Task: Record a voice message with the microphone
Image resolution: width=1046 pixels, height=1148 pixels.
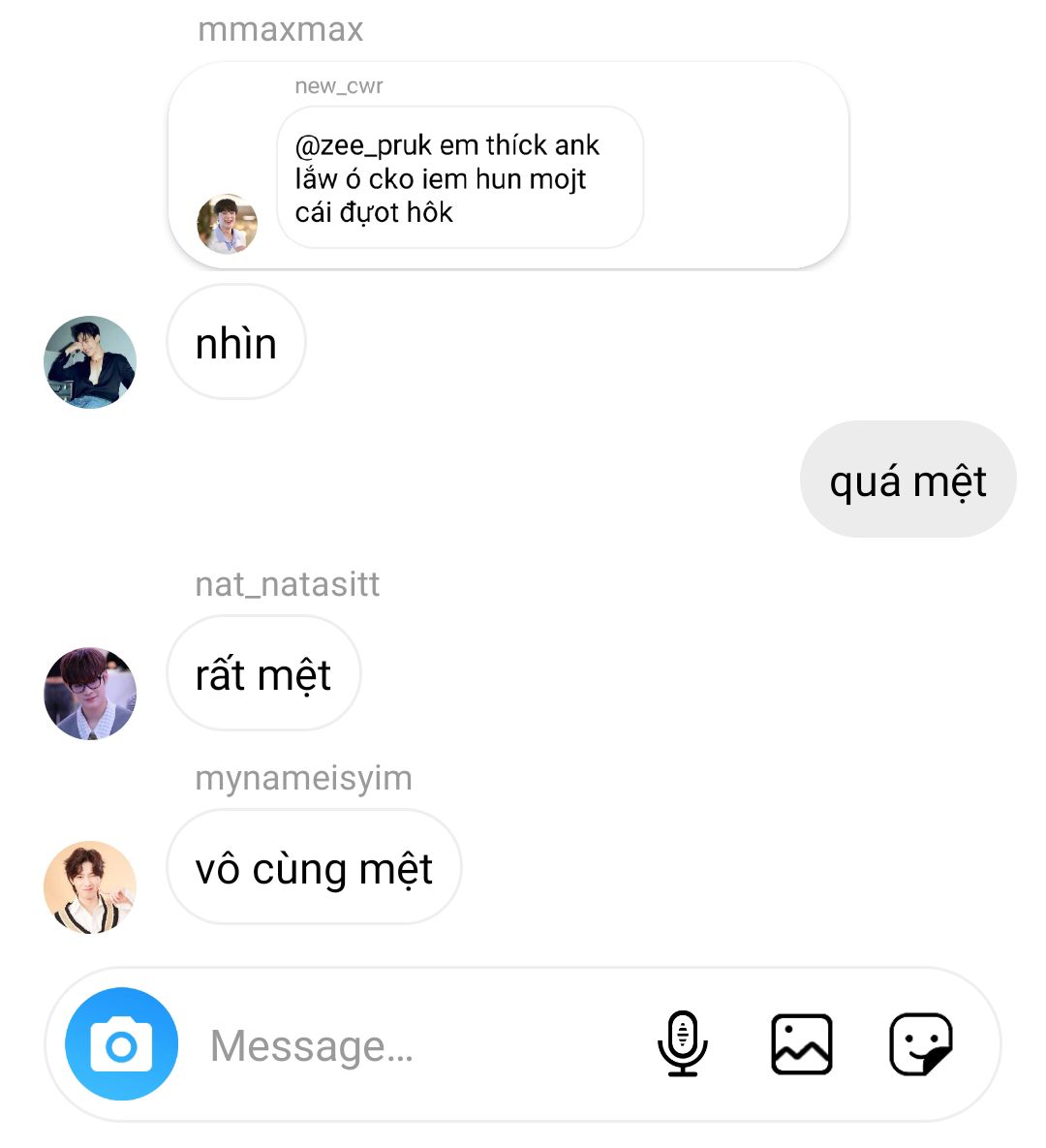Action: [682, 1044]
